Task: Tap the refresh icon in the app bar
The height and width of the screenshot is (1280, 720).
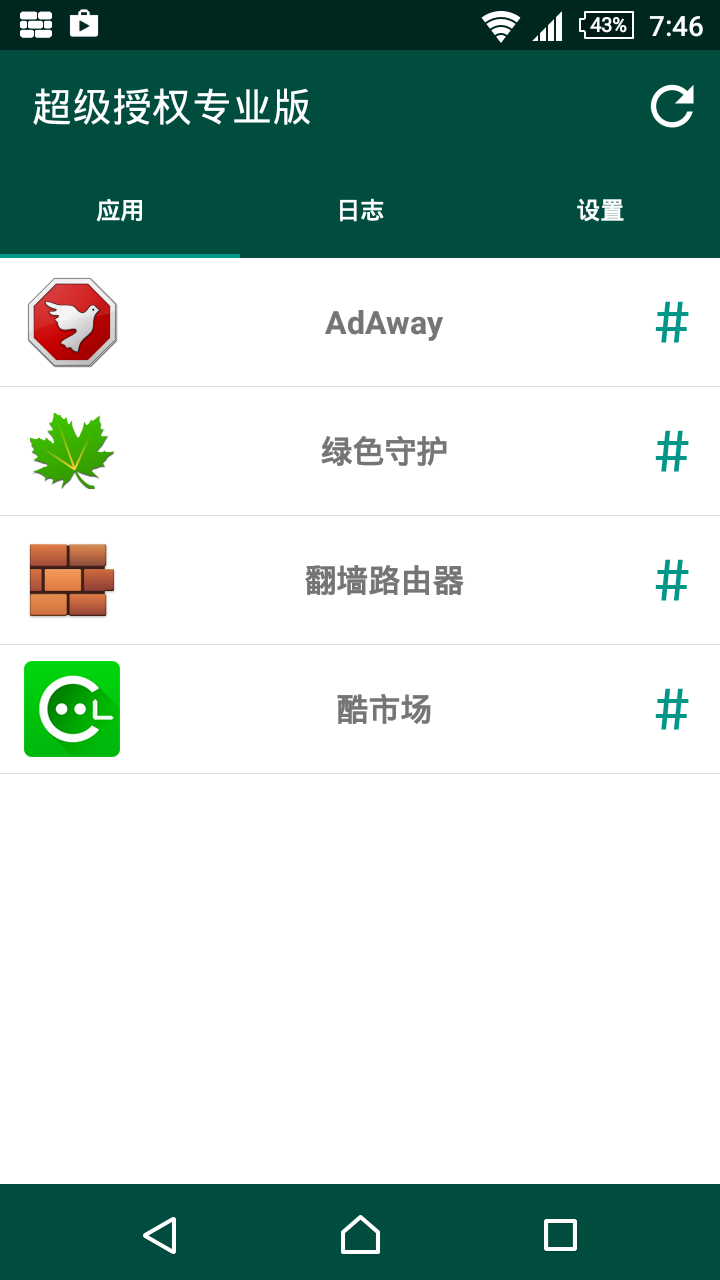Action: coord(672,107)
